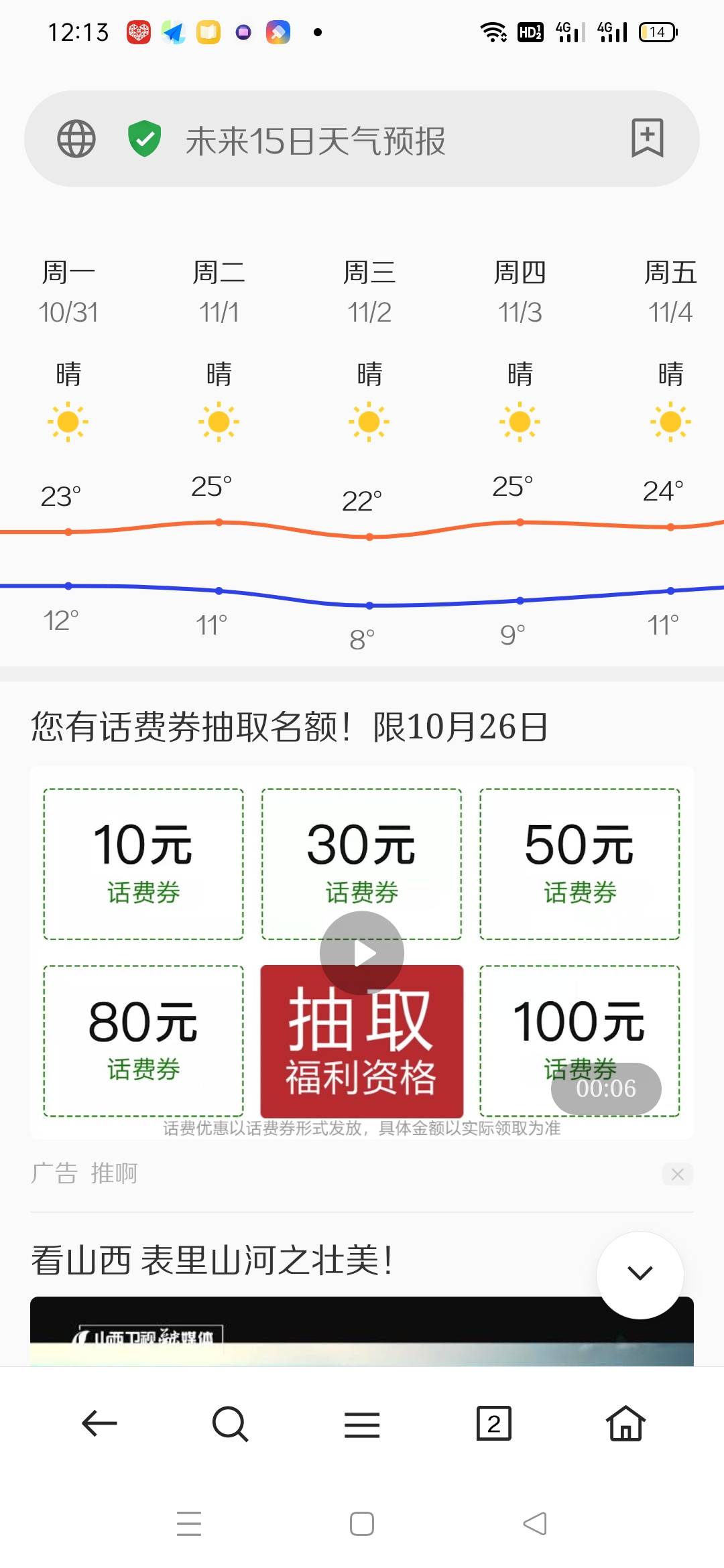Go back with the browser back arrow
This screenshot has width=724, height=1568.
coord(99,1423)
